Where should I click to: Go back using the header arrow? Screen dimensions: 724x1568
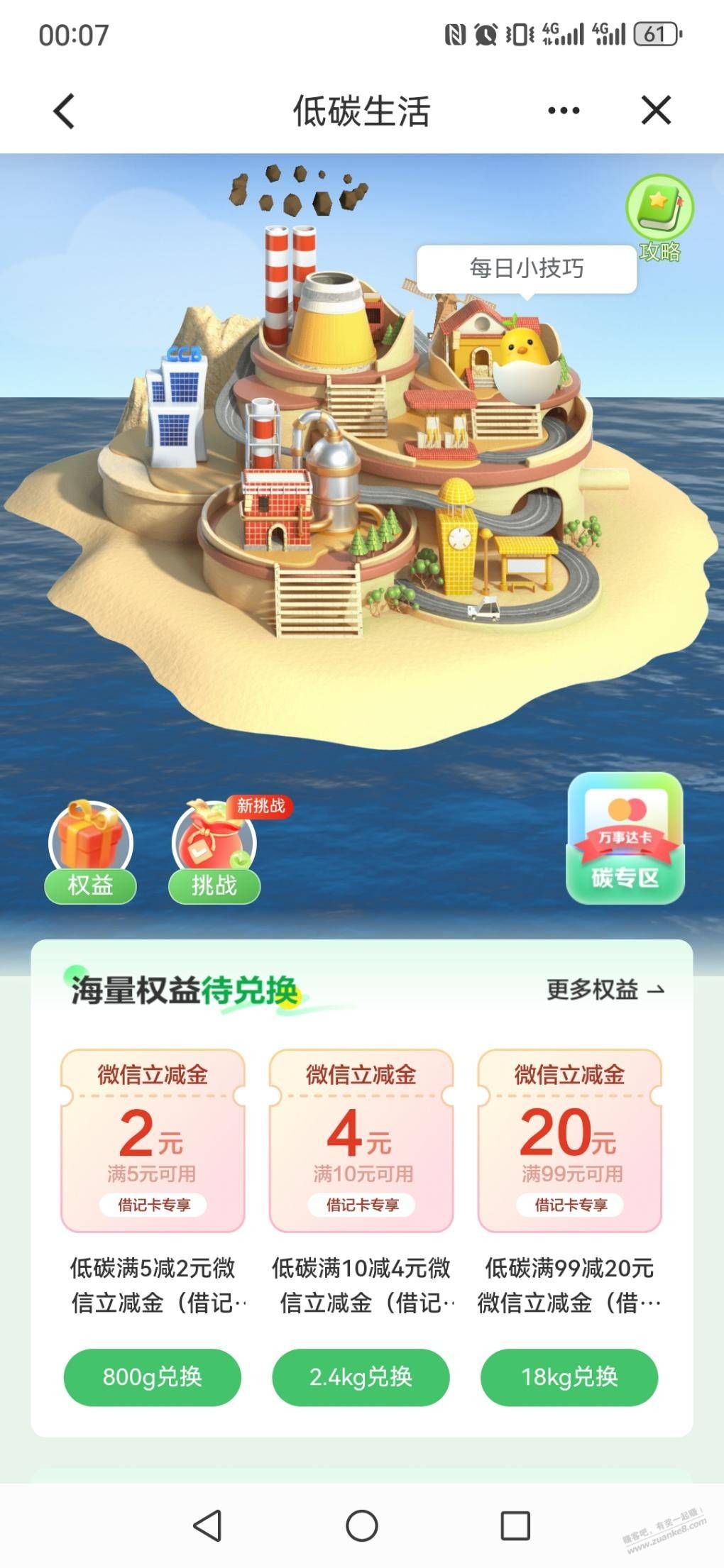click(x=64, y=111)
